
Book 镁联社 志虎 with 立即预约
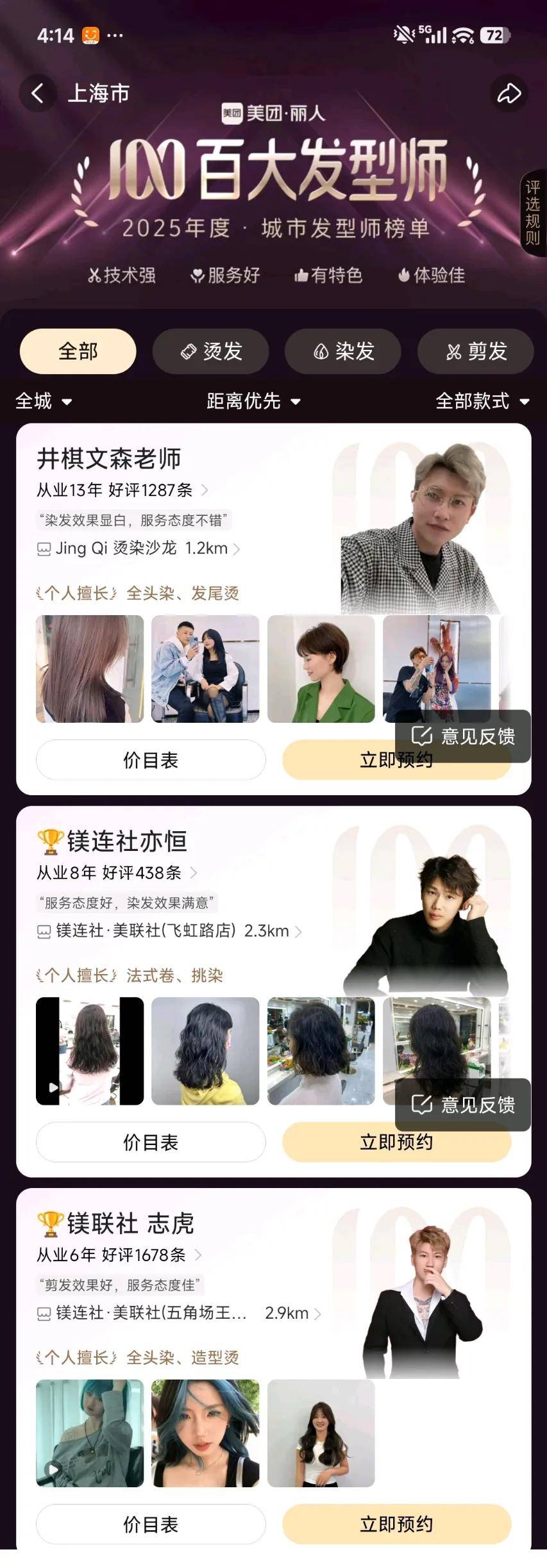tap(396, 1524)
